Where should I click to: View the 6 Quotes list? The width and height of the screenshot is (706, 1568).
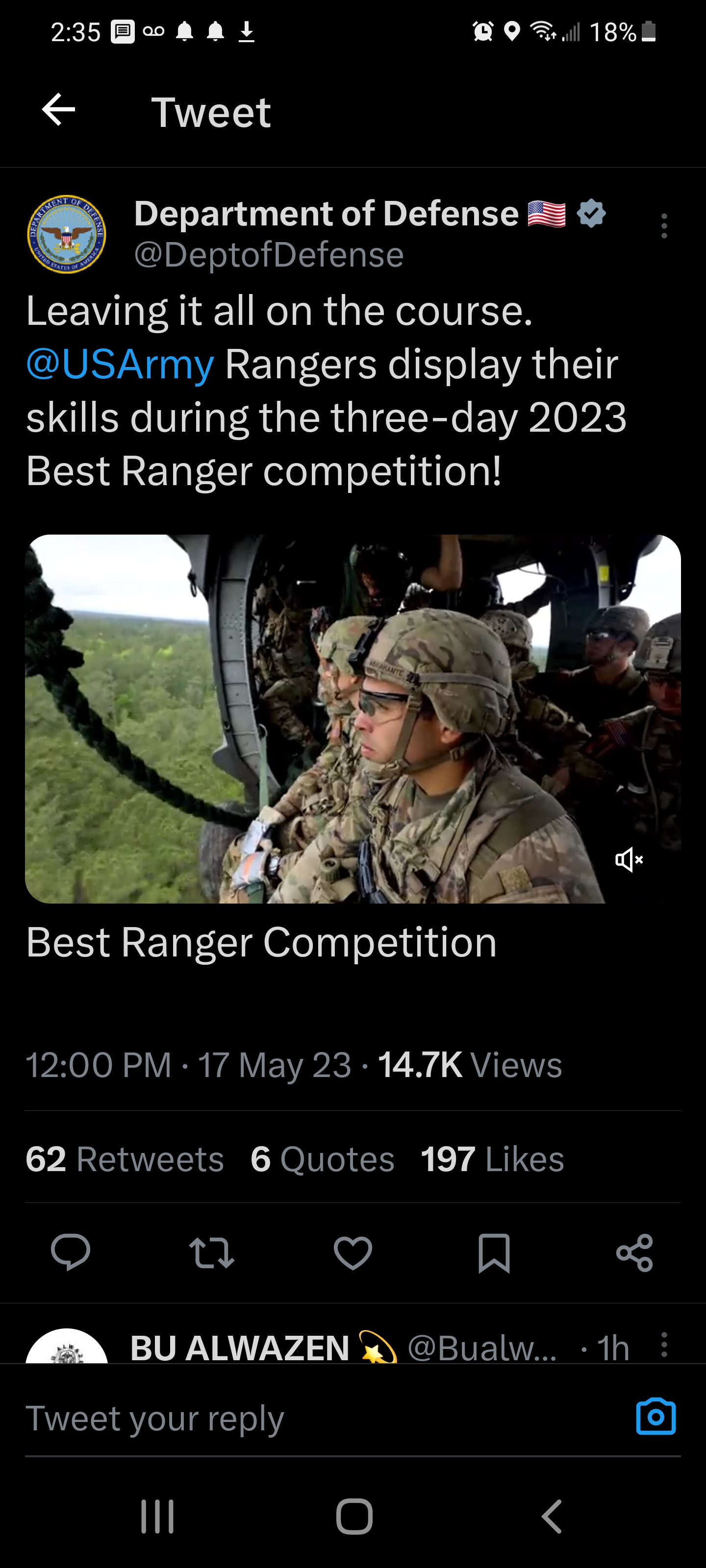click(322, 1158)
